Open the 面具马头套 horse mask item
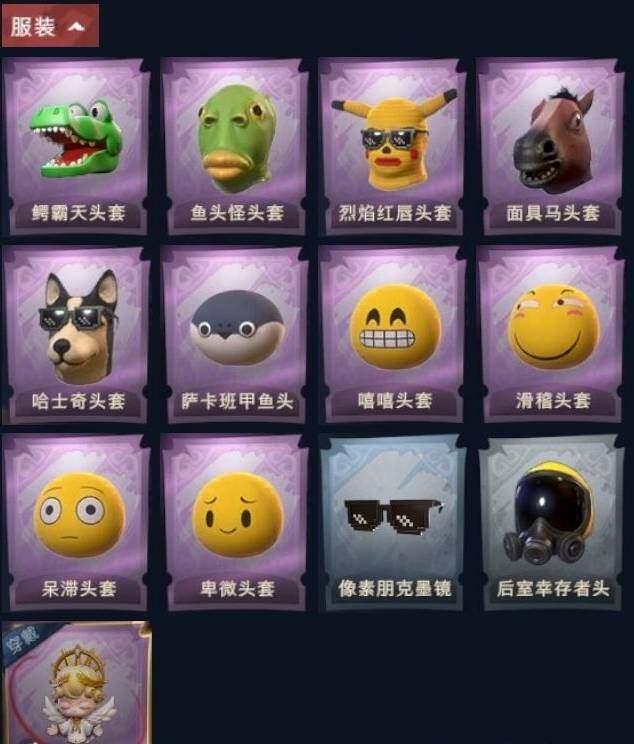The height and width of the screenshot is (744, 634). coord(551,146)
